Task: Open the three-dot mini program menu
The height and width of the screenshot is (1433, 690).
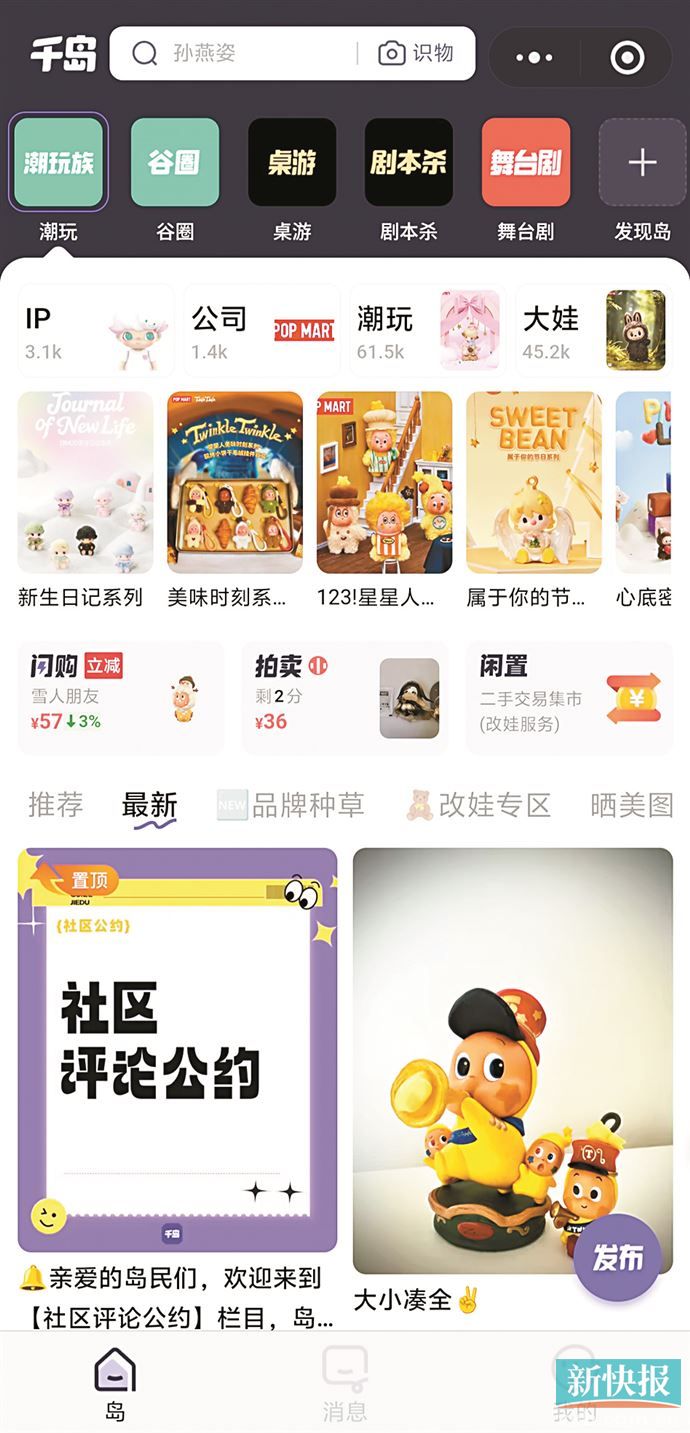Action: click(534, 58)
